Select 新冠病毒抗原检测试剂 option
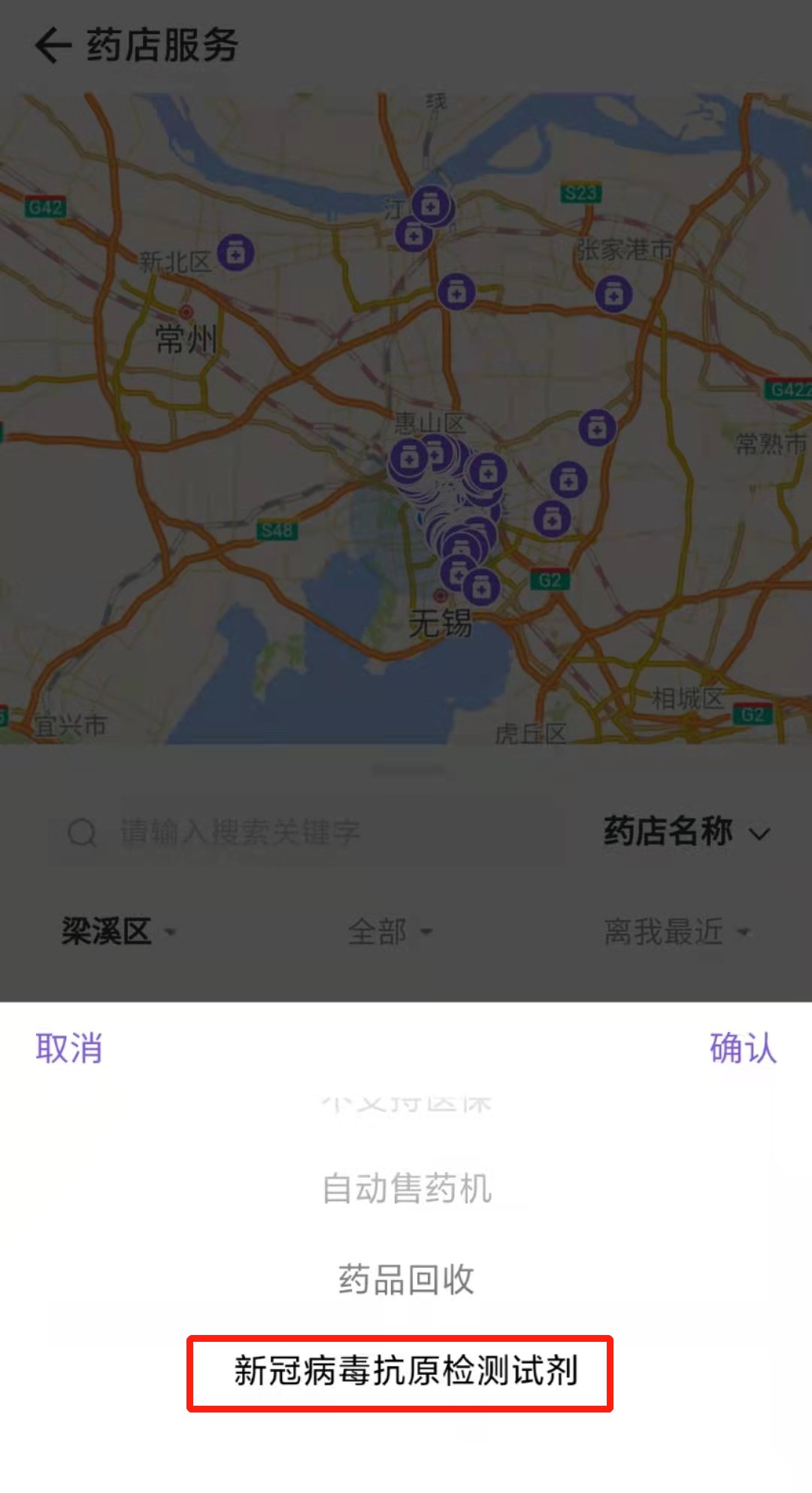812x1493 pixels. [406, 1371]
